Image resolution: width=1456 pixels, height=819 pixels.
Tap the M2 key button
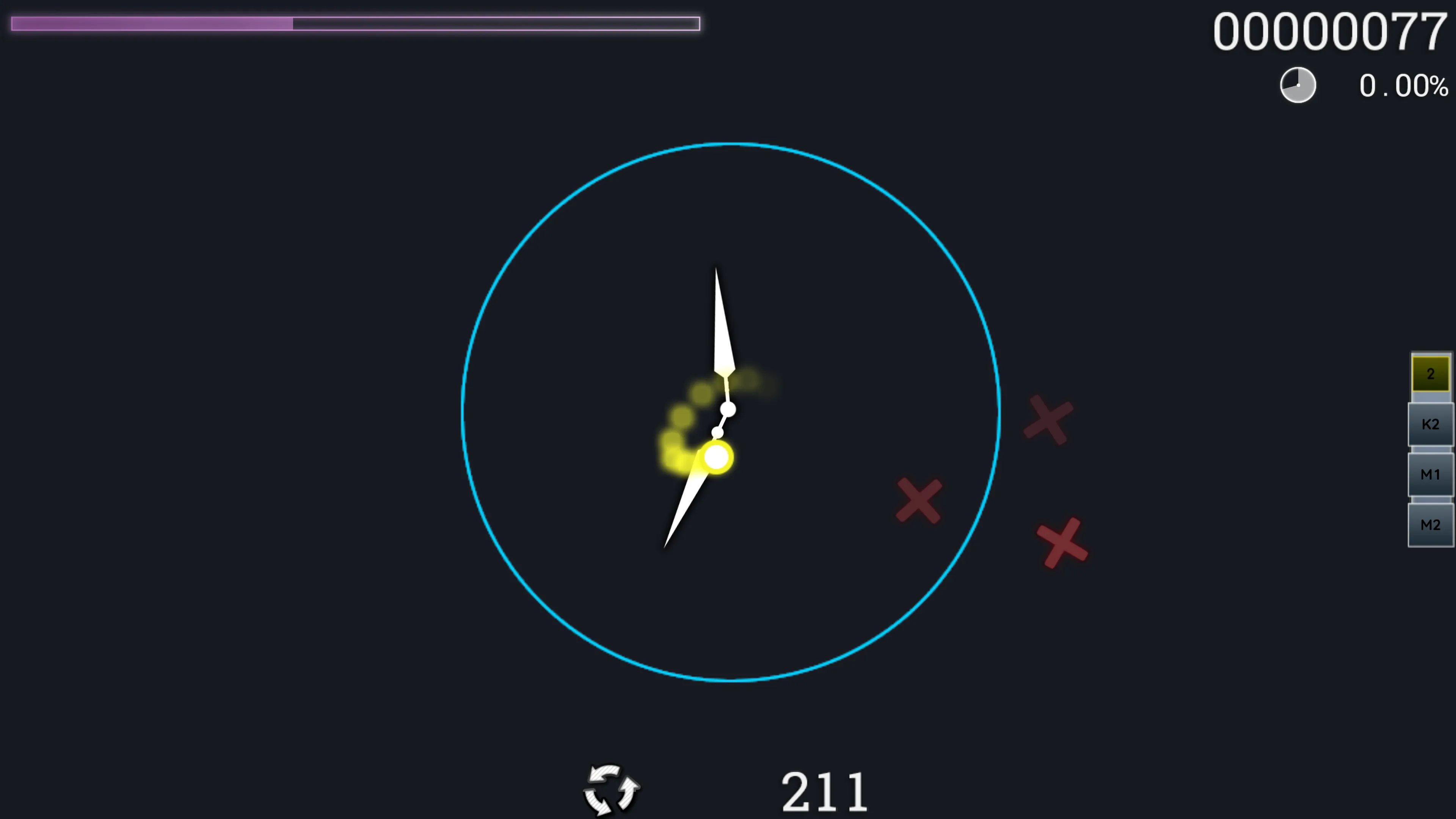click(1430, 525)
